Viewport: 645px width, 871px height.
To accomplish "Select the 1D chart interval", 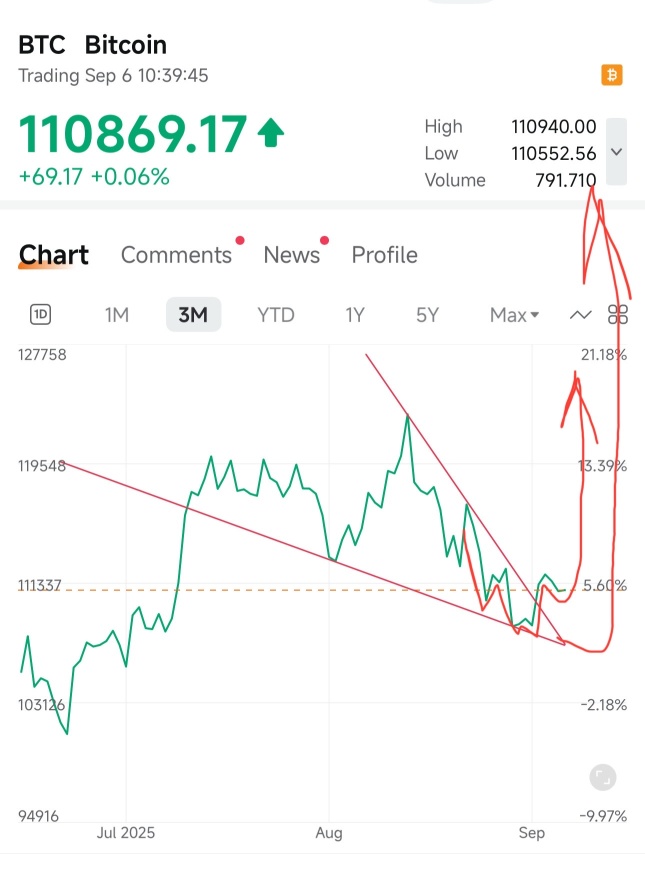I will click(x=41, y=315).
